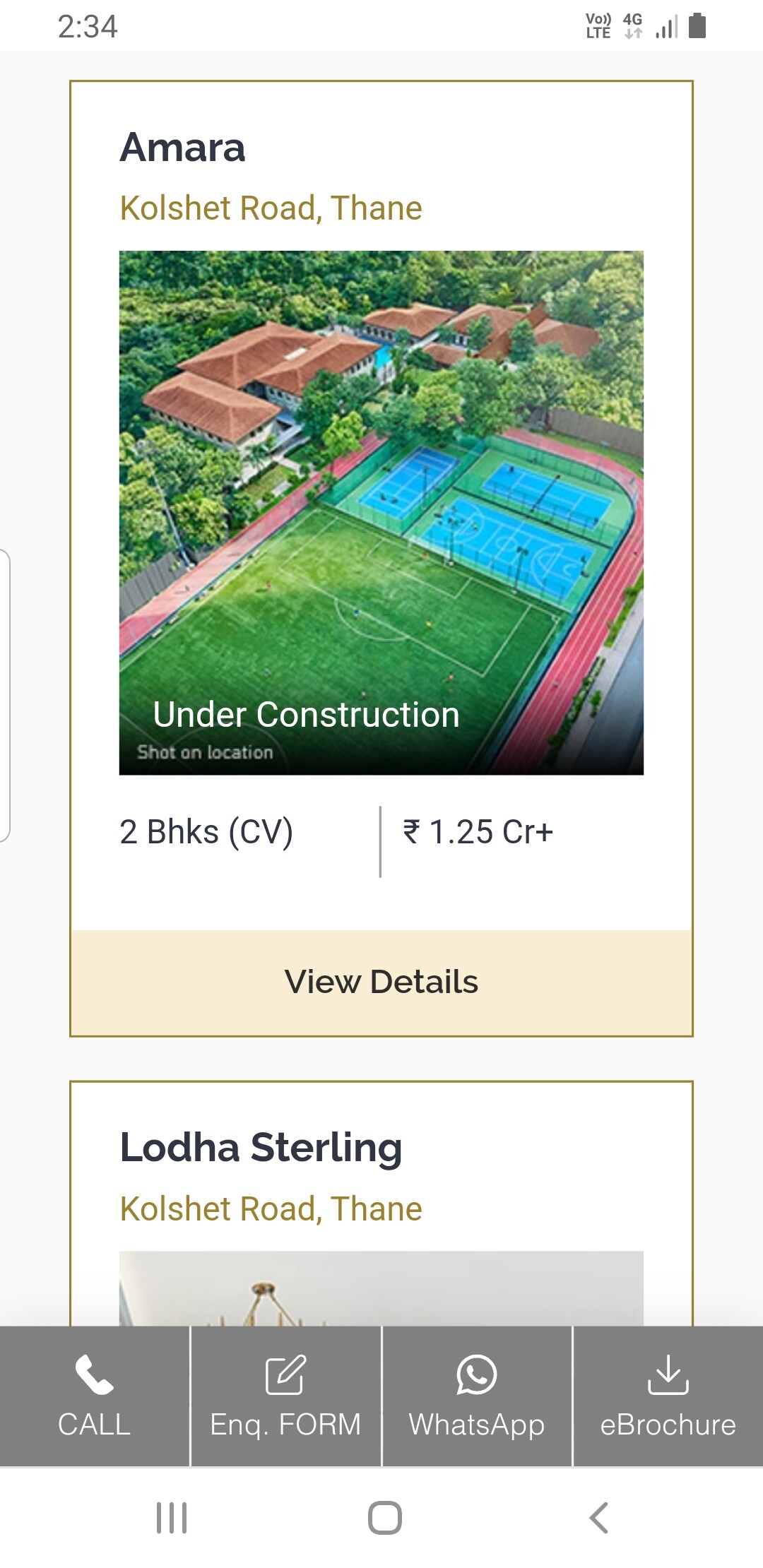Download the eBrochure
Screen dimensions: 763x1568
(668, 1396)
